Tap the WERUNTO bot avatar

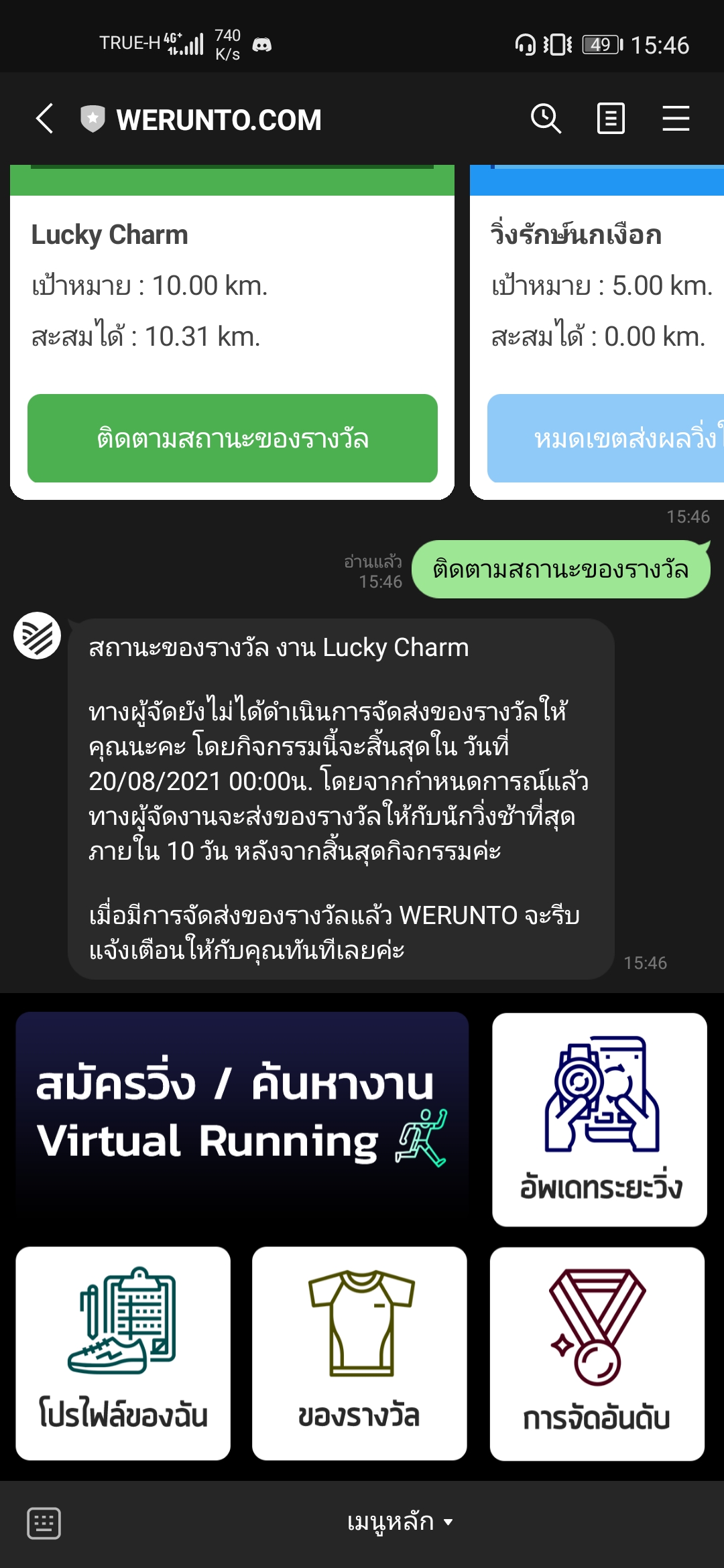tap(38, 635)
